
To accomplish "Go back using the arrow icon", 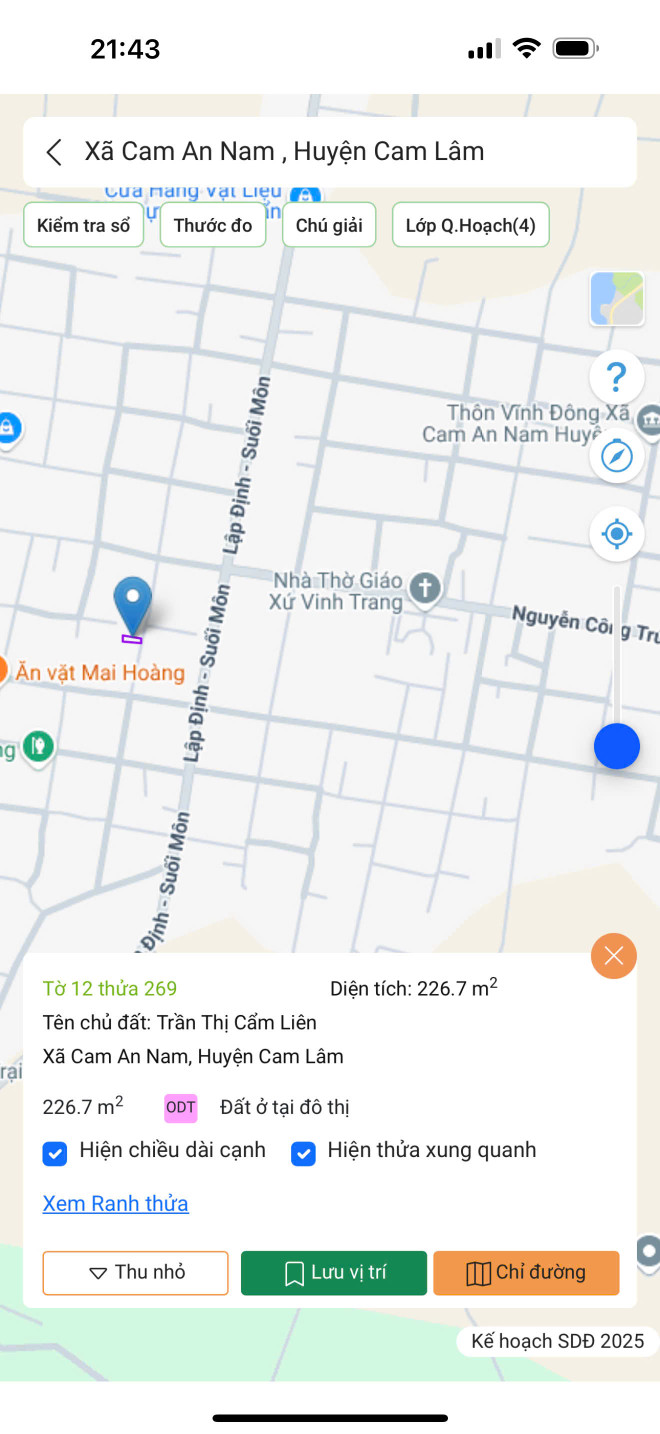I will click(54, 152).
